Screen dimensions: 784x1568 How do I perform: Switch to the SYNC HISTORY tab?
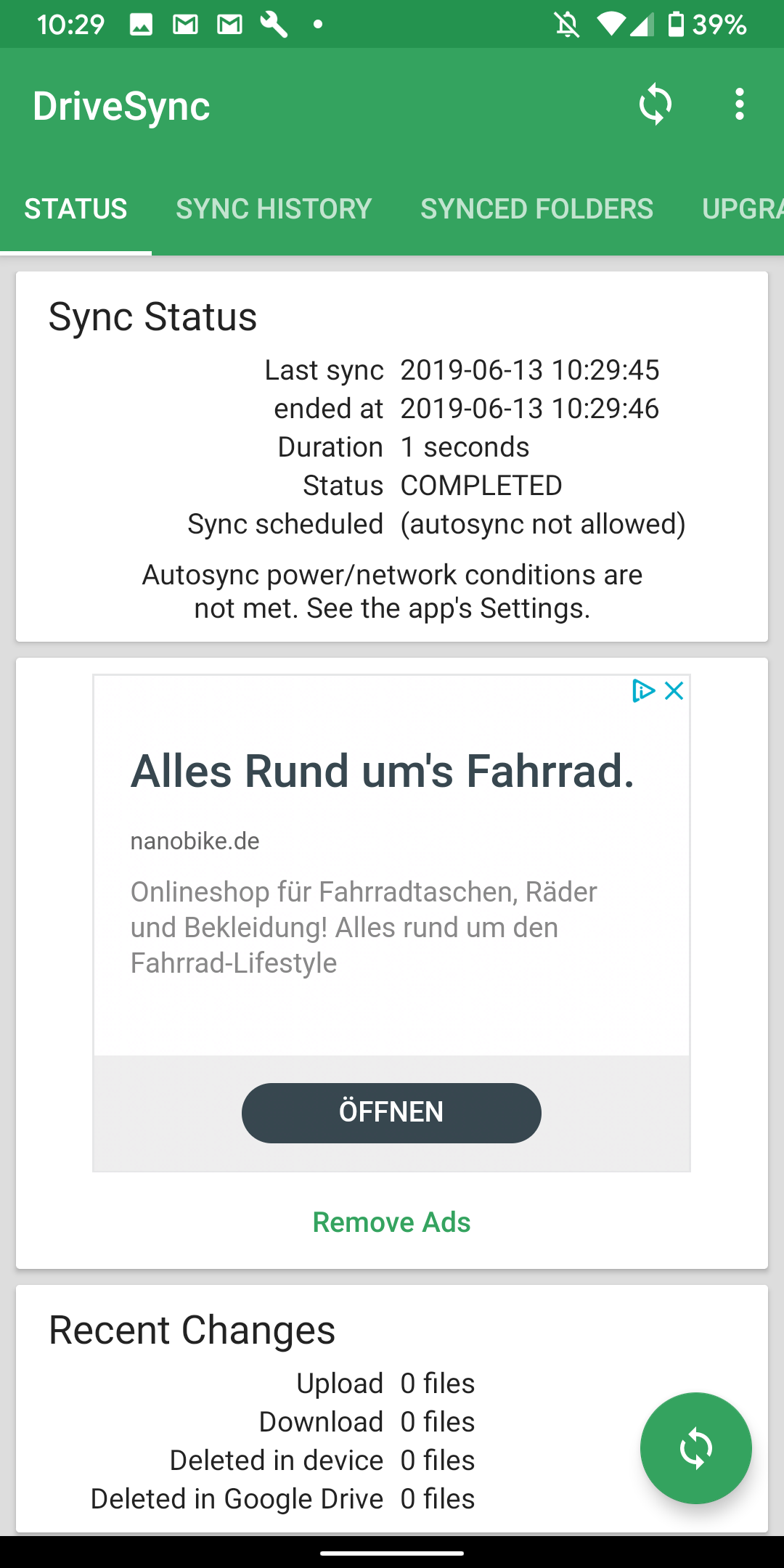click(x=273, y=208)
